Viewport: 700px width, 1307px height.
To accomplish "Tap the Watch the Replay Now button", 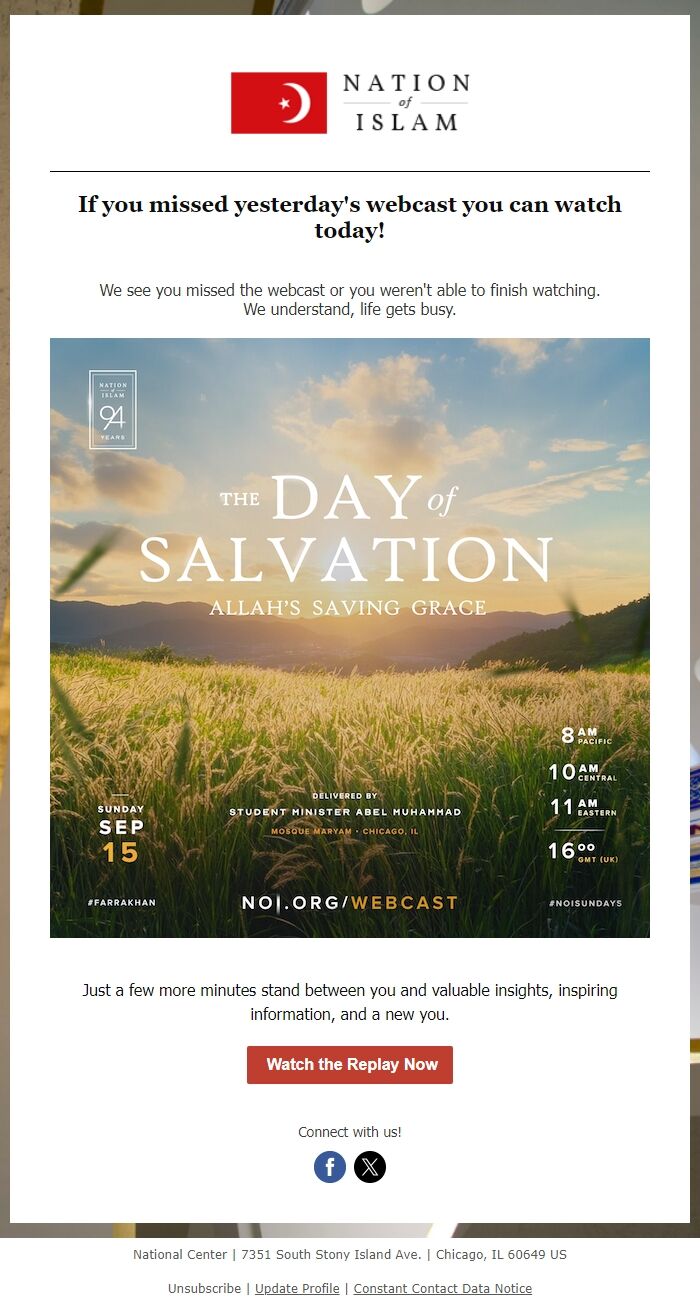I will (x=350, y=1065).
